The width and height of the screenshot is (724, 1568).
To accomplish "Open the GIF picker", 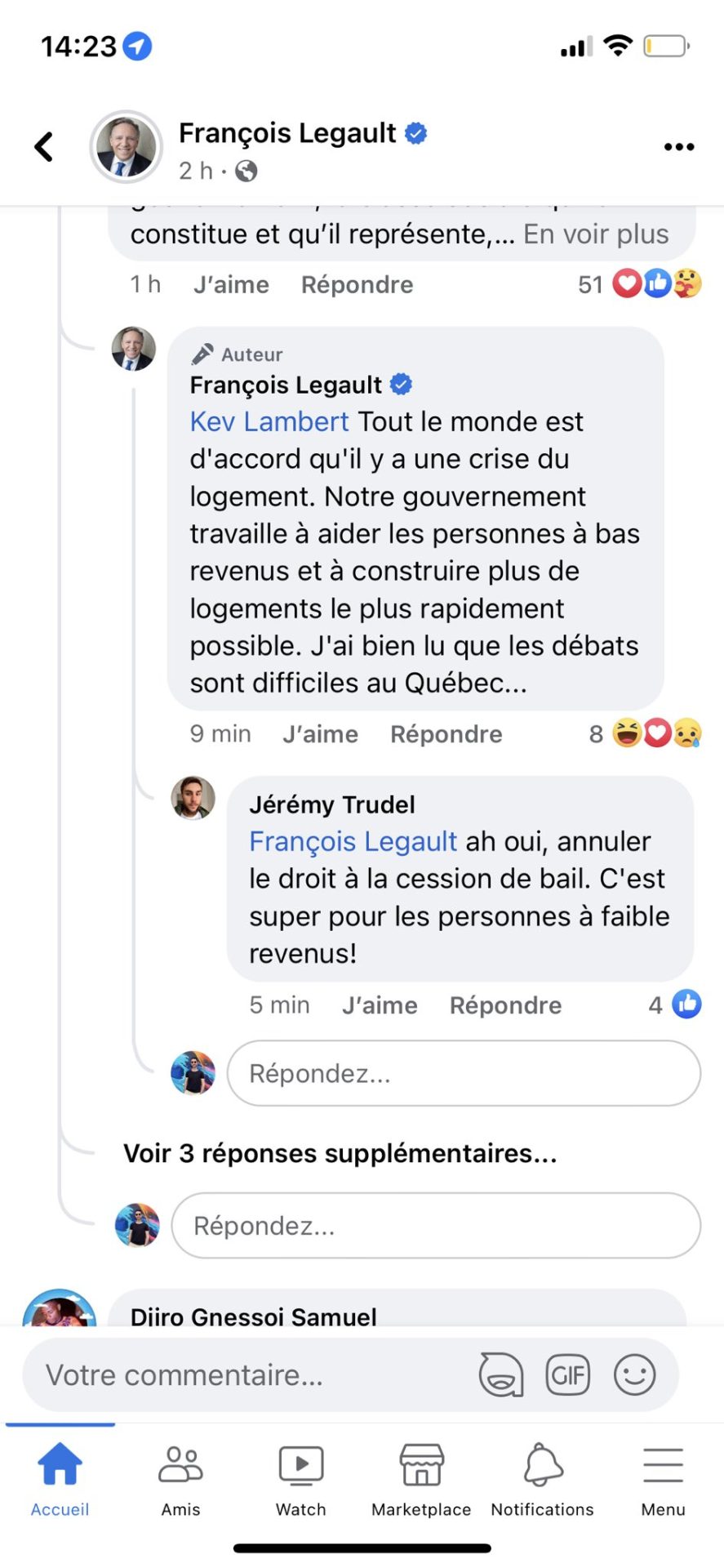I will coord(567,1374).
